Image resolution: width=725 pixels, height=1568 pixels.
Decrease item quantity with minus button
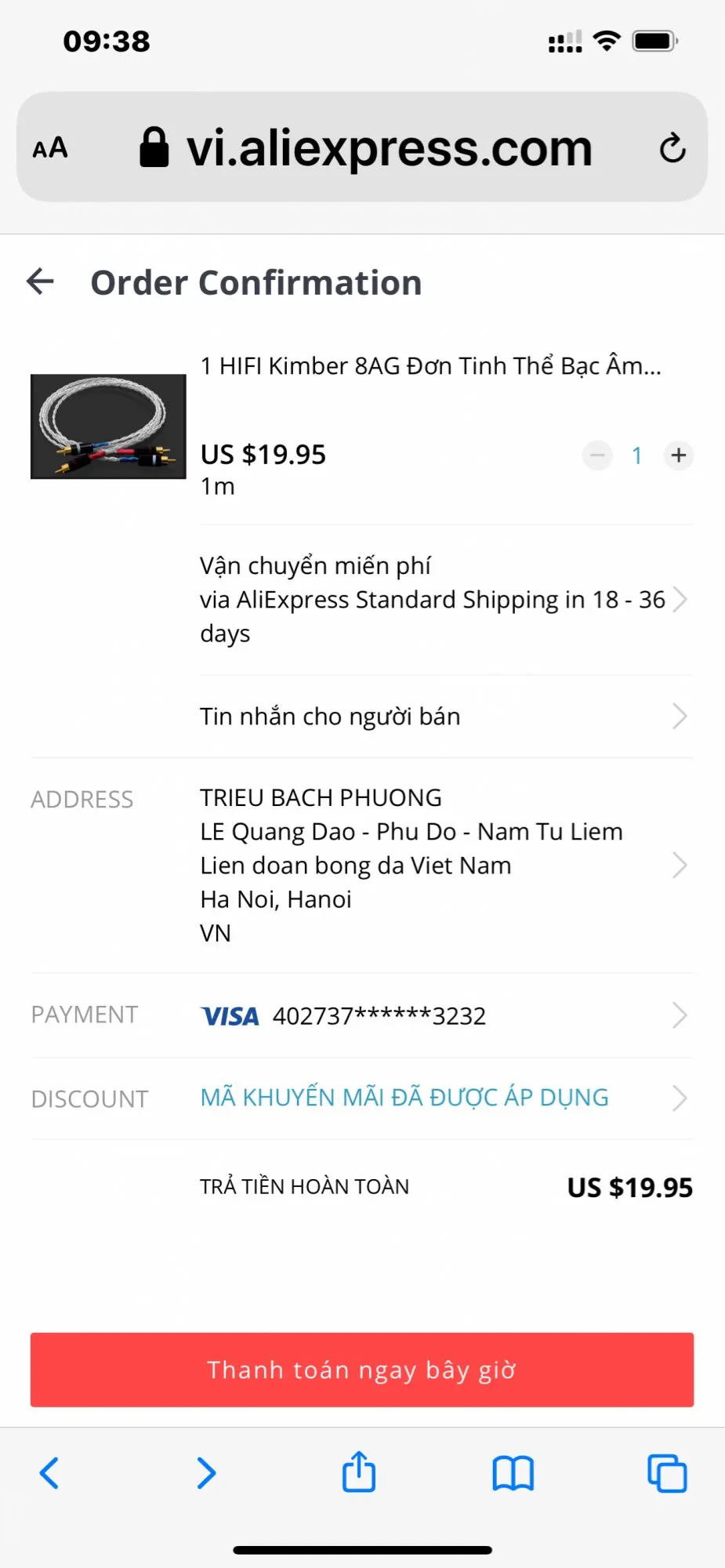(x=597, y=456)
